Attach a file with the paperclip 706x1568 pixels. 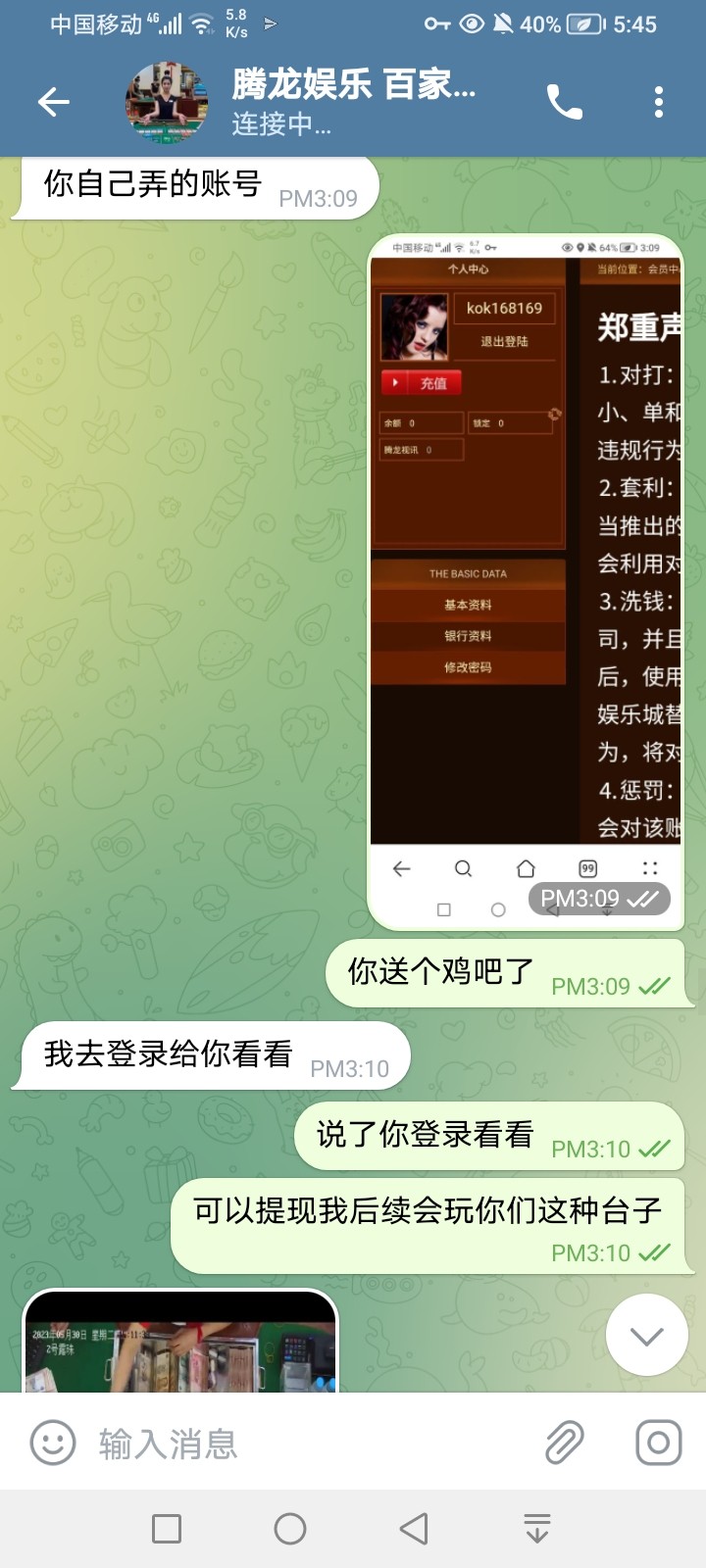pos(565,1444)
